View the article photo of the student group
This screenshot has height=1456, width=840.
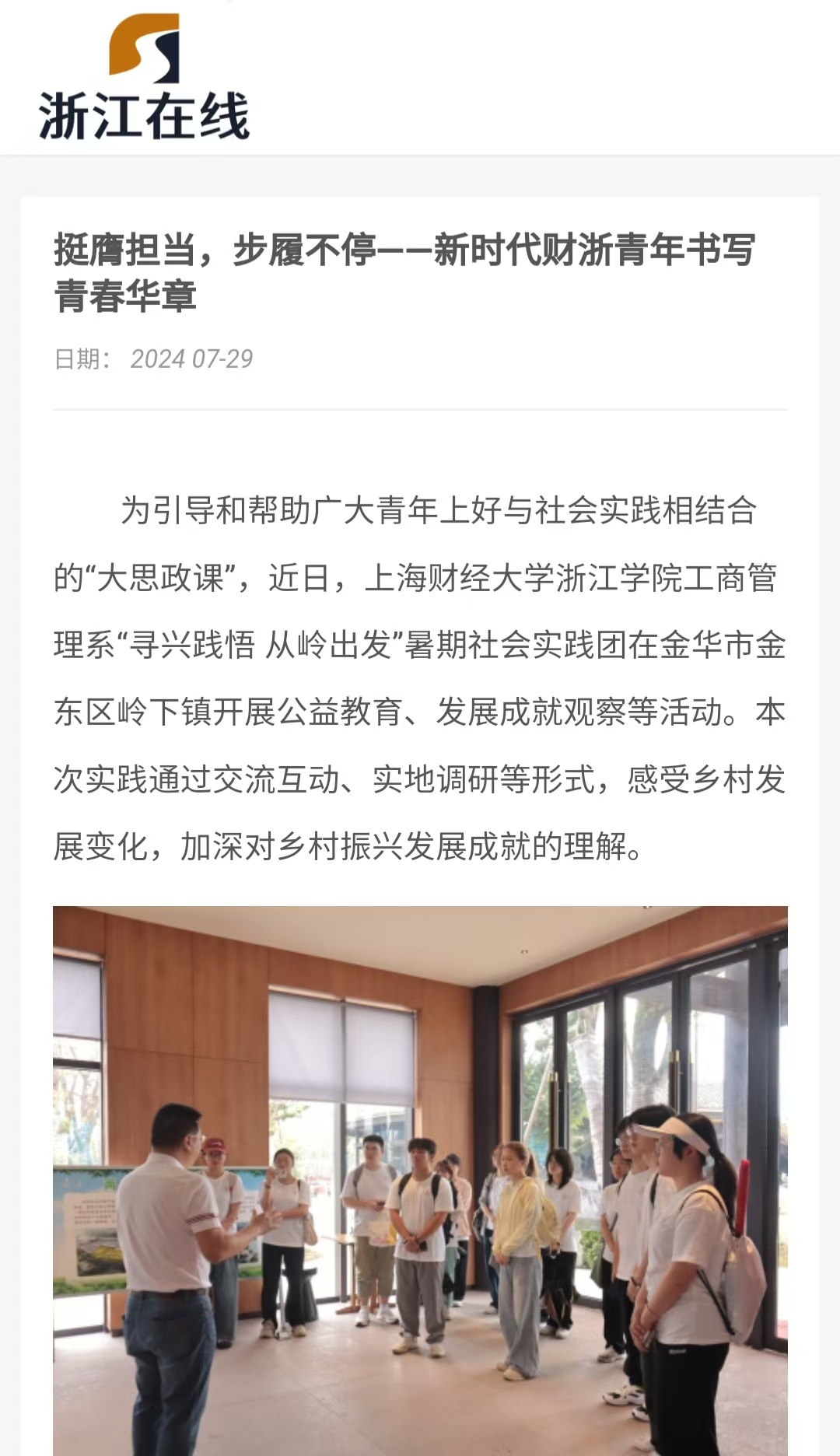point(420,1179)
